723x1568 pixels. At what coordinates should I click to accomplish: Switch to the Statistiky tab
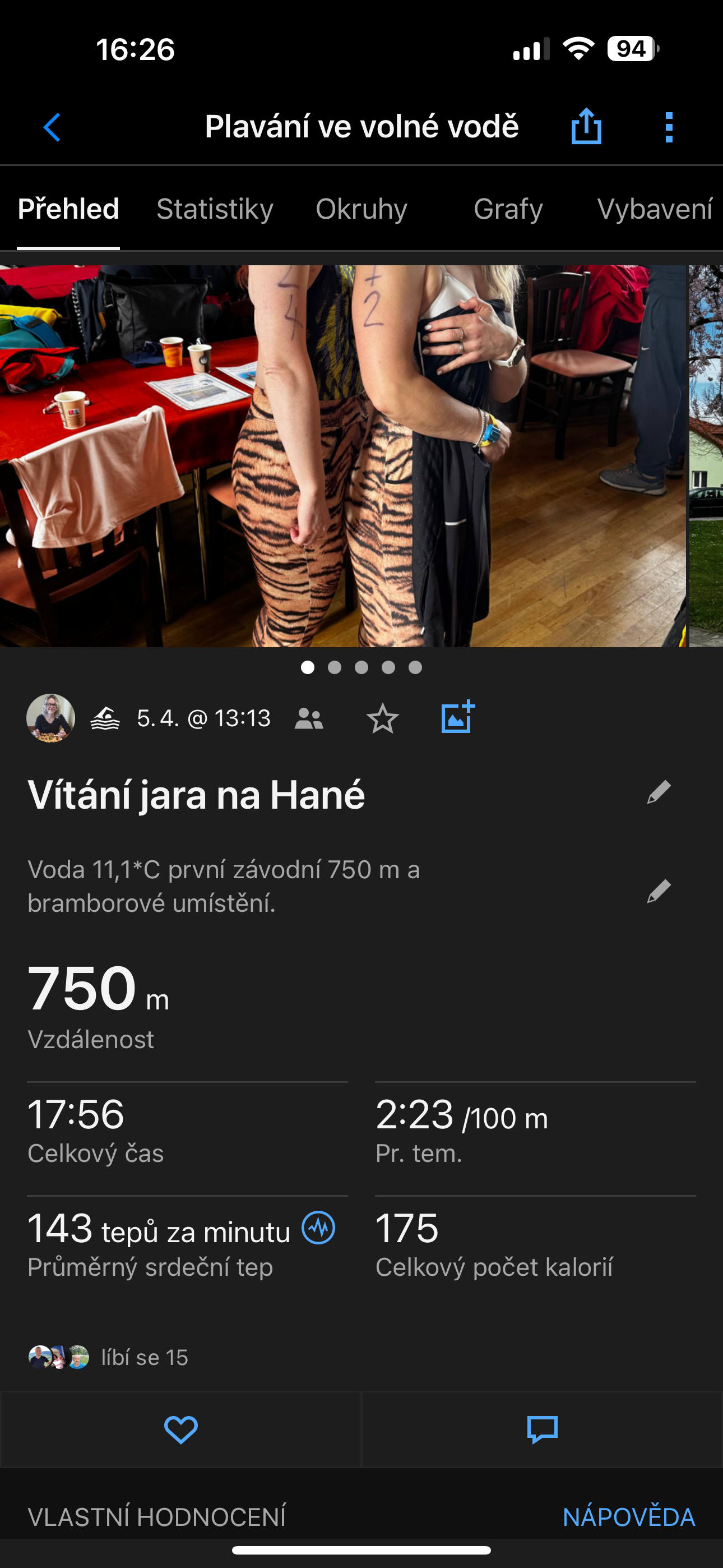click(215, 209)
